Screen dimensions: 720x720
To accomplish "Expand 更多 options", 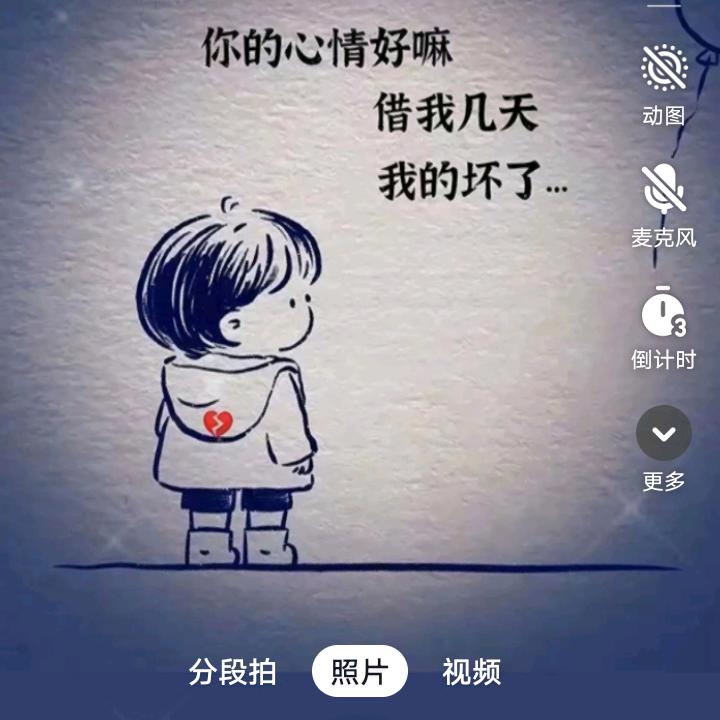I will pyautogui.click(x=663, y=433).
